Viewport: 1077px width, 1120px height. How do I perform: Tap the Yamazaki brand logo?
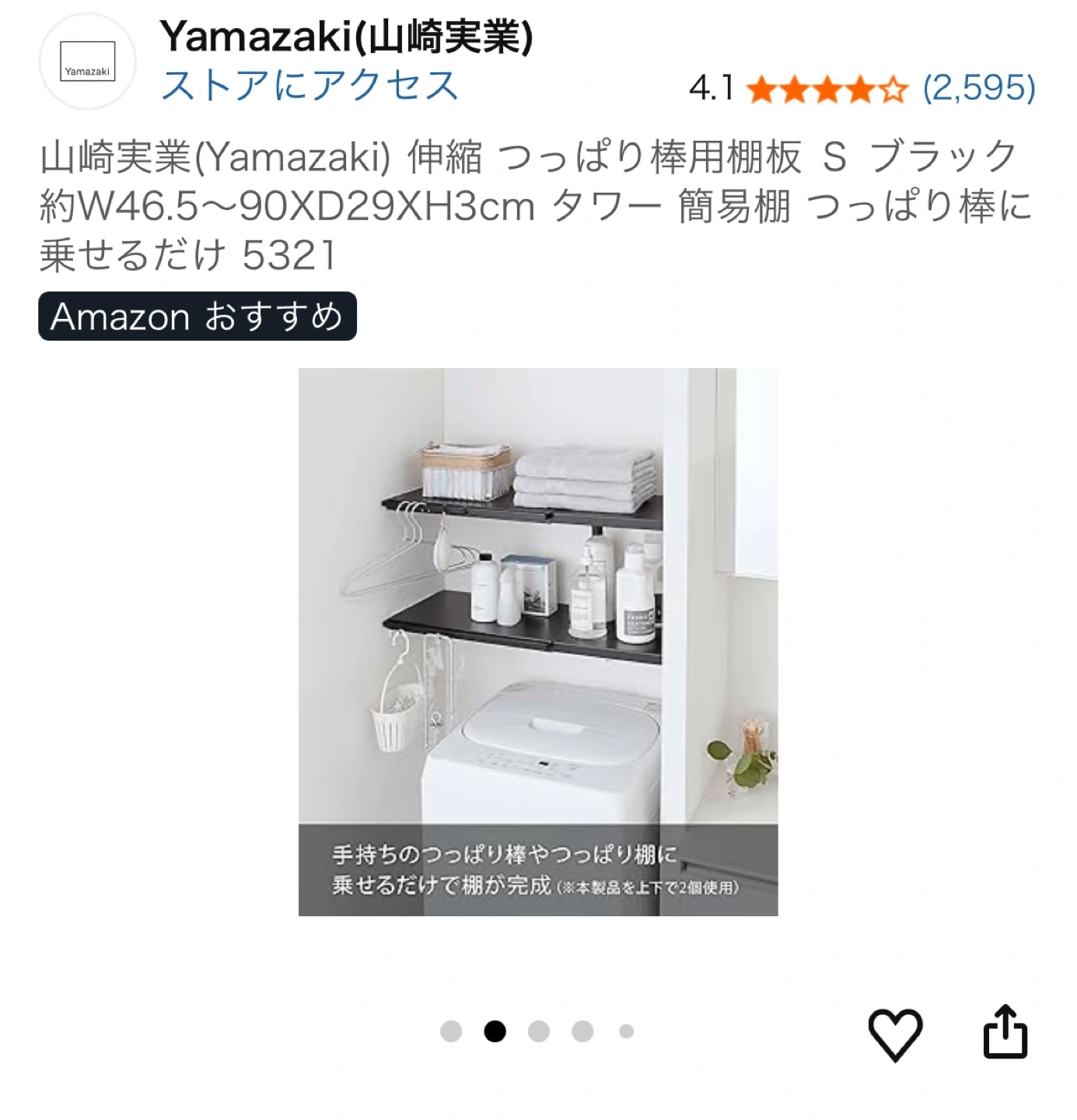pos(88,61)
